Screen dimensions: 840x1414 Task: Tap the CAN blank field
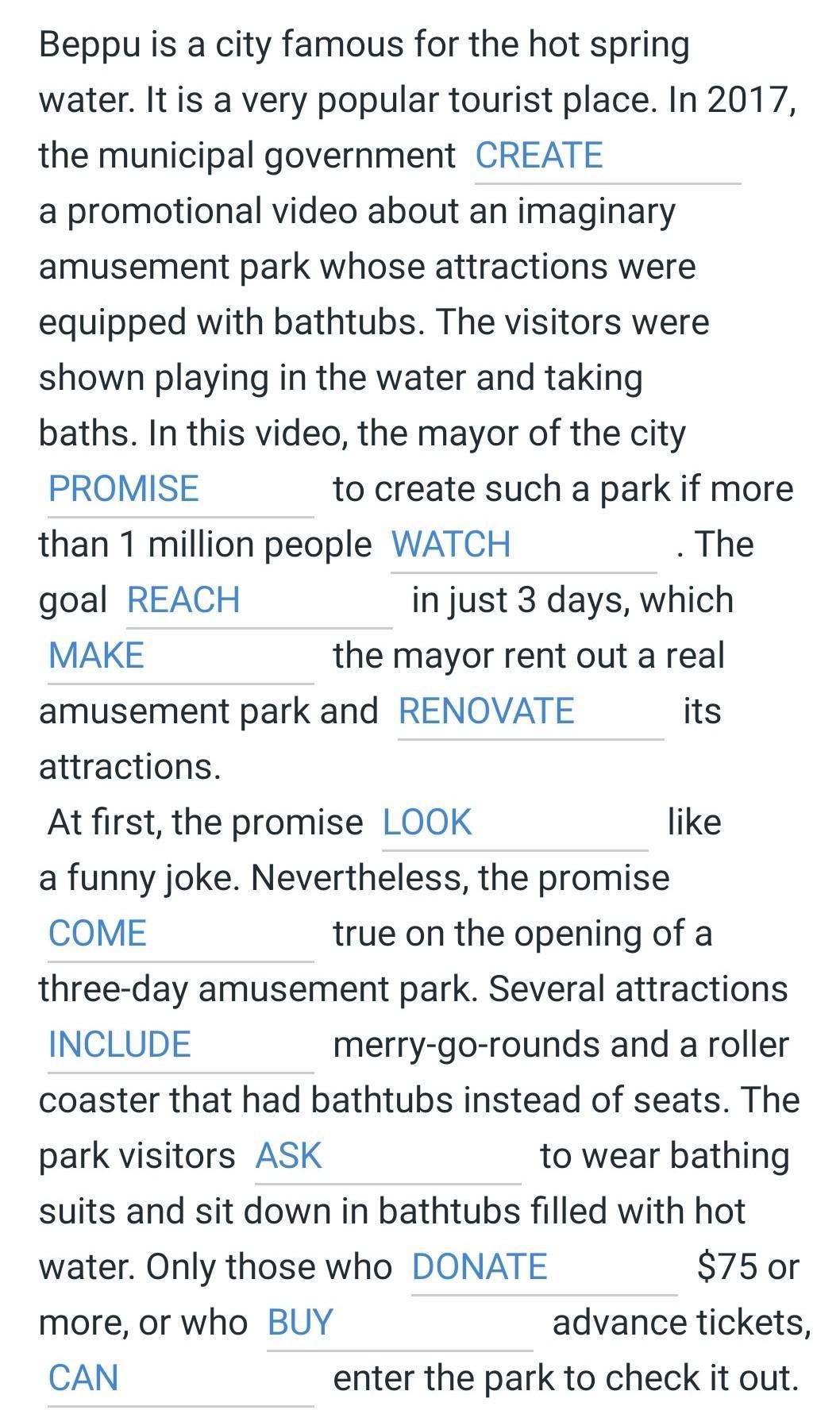[181, 1379]
